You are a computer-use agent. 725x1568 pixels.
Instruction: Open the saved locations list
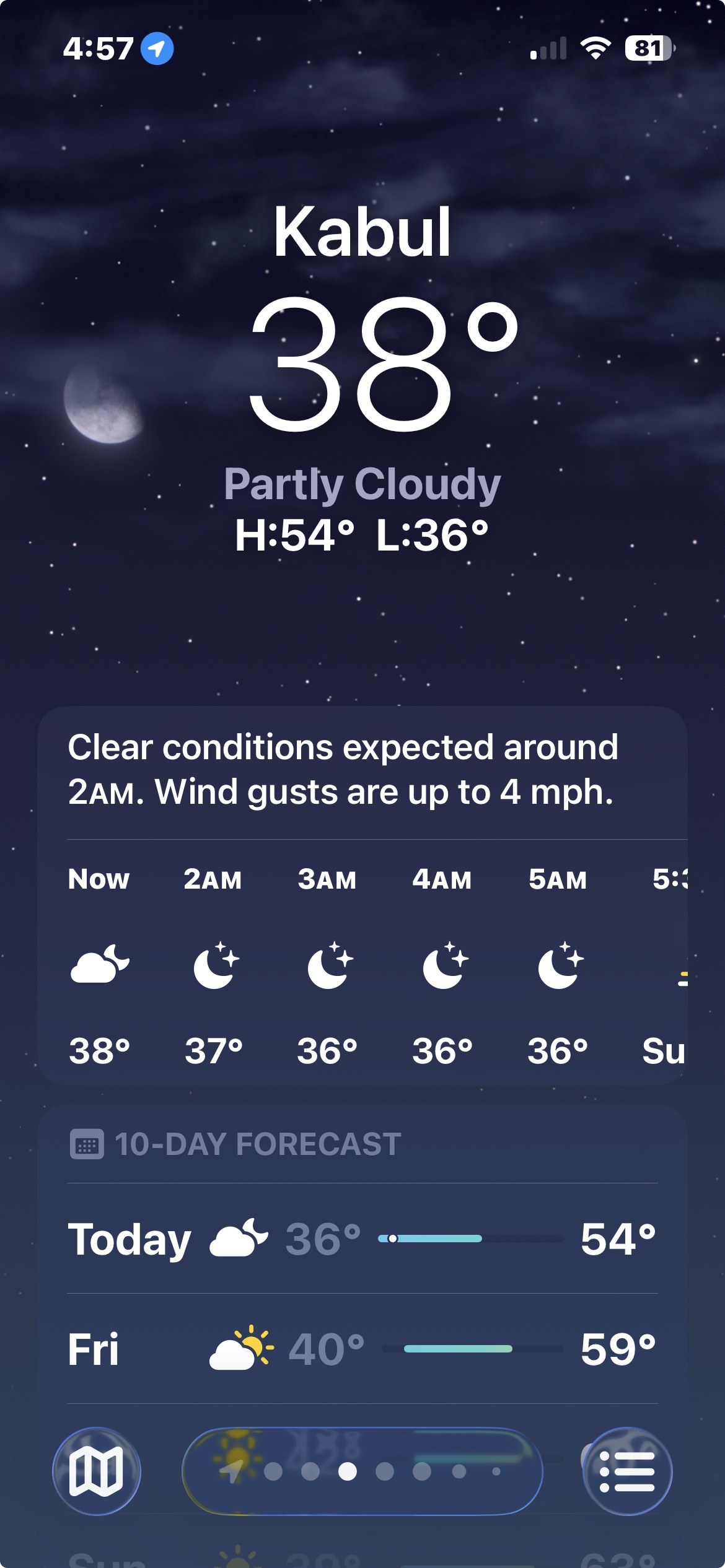(x=627, y=1471)
